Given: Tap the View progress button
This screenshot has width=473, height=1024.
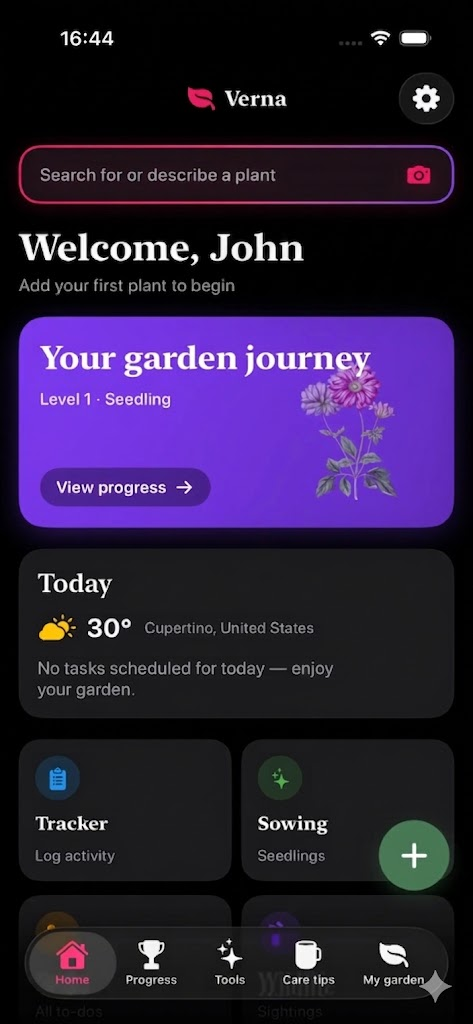Looking at the screenshot, I should (x=125, y=487).
